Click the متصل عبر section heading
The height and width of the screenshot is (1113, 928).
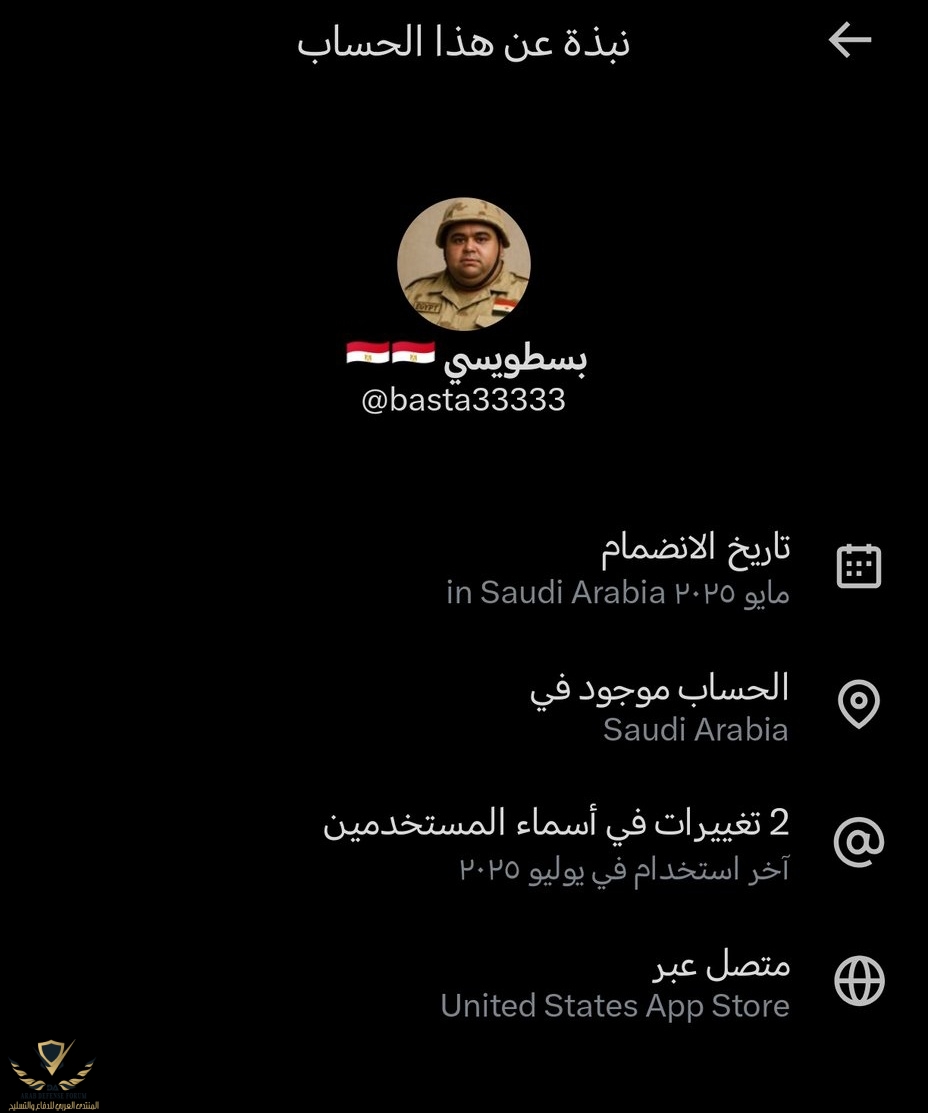[720, 964]
